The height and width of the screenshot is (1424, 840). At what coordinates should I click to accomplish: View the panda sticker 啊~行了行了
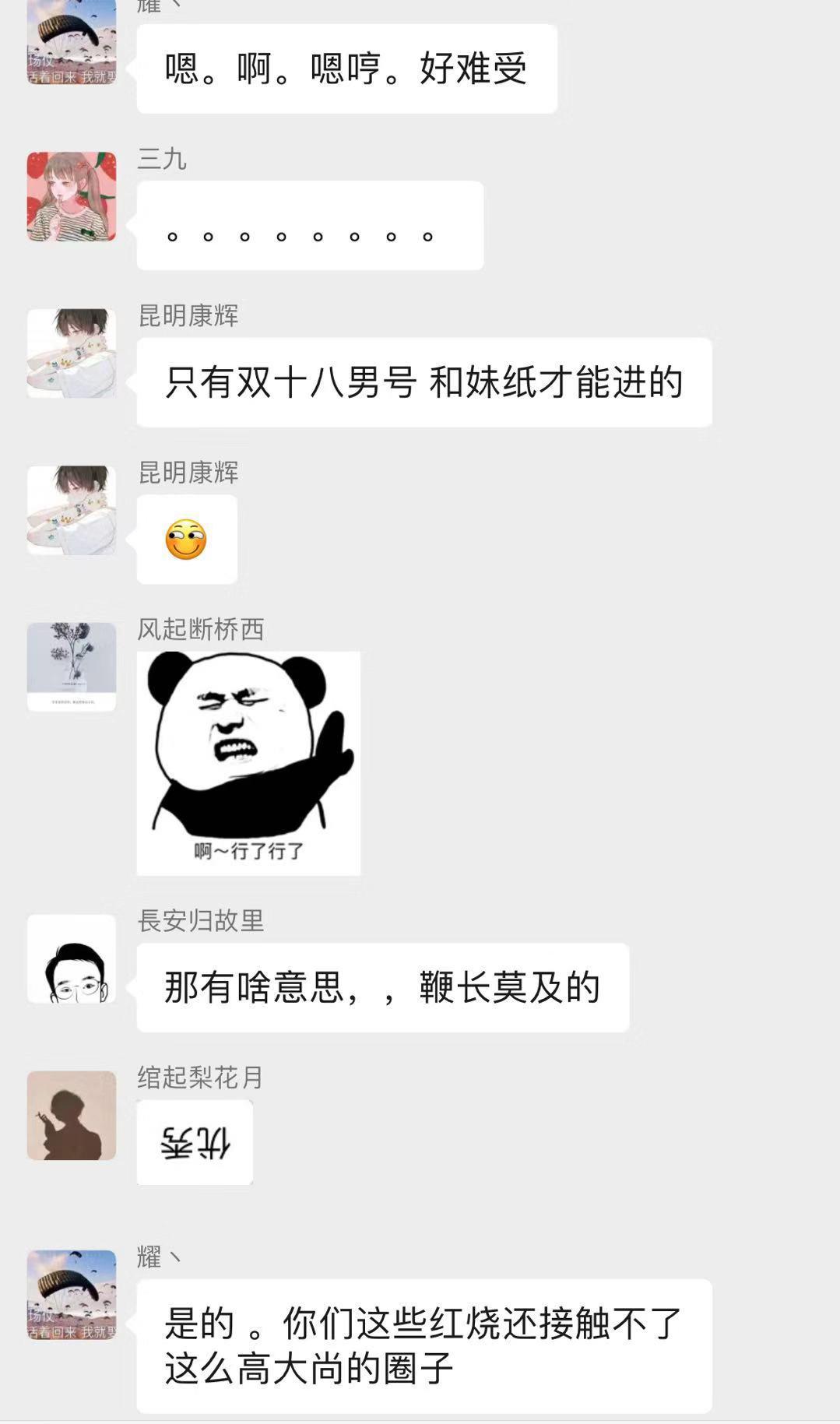coord(248,763)
